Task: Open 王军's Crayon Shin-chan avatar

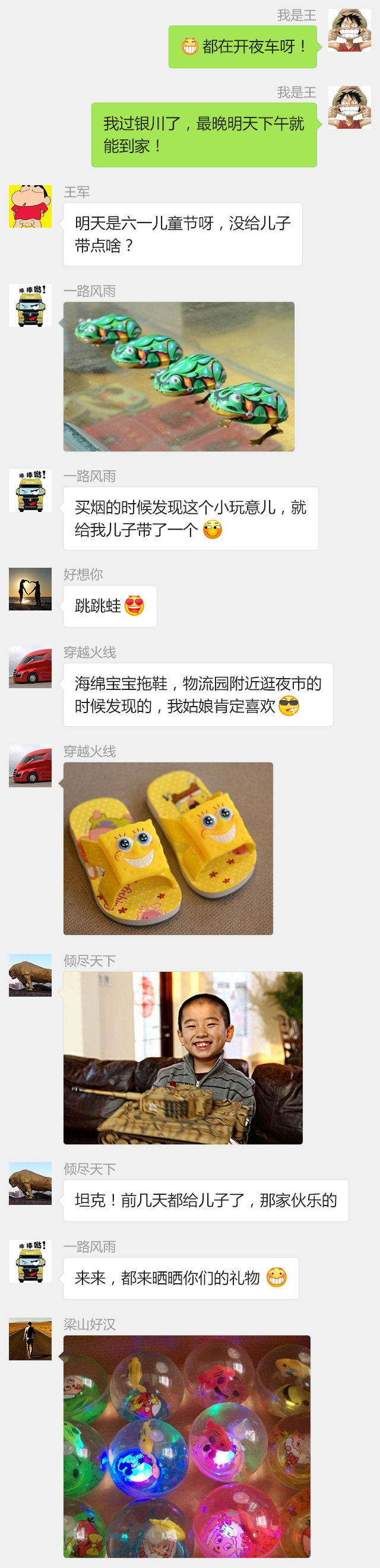Action: (30, 206)
